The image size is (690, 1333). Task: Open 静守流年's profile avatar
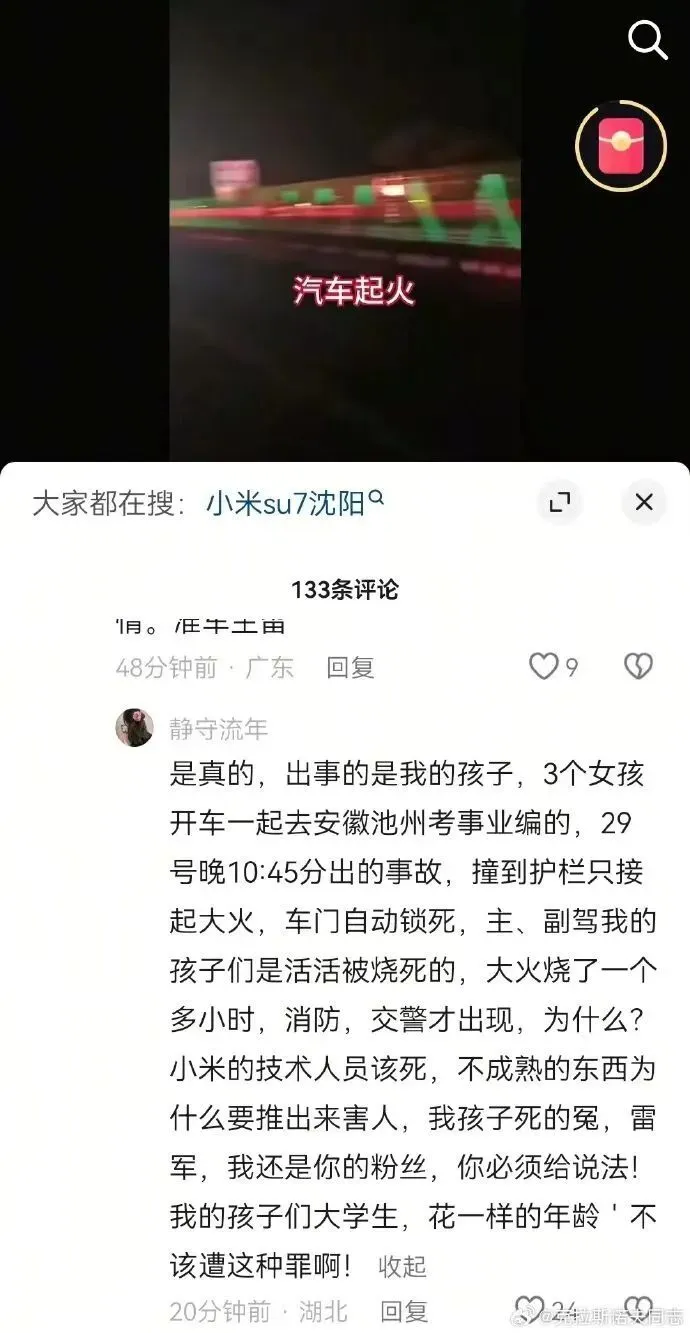tap(134, 728)
